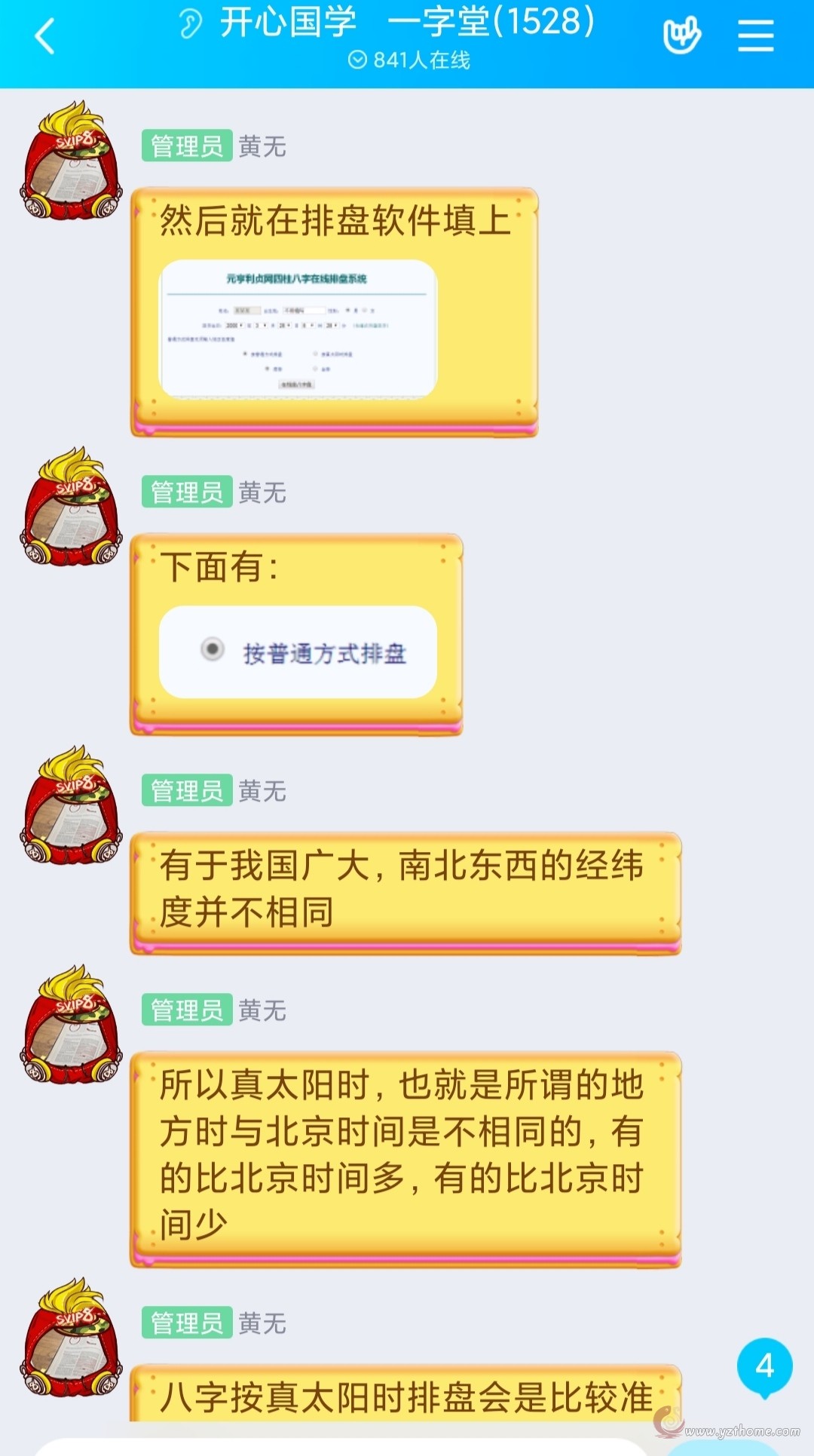The image size is (814, 1456).
Task: Open 黄无's avatar on first message
Action: (x=71, y=161)
